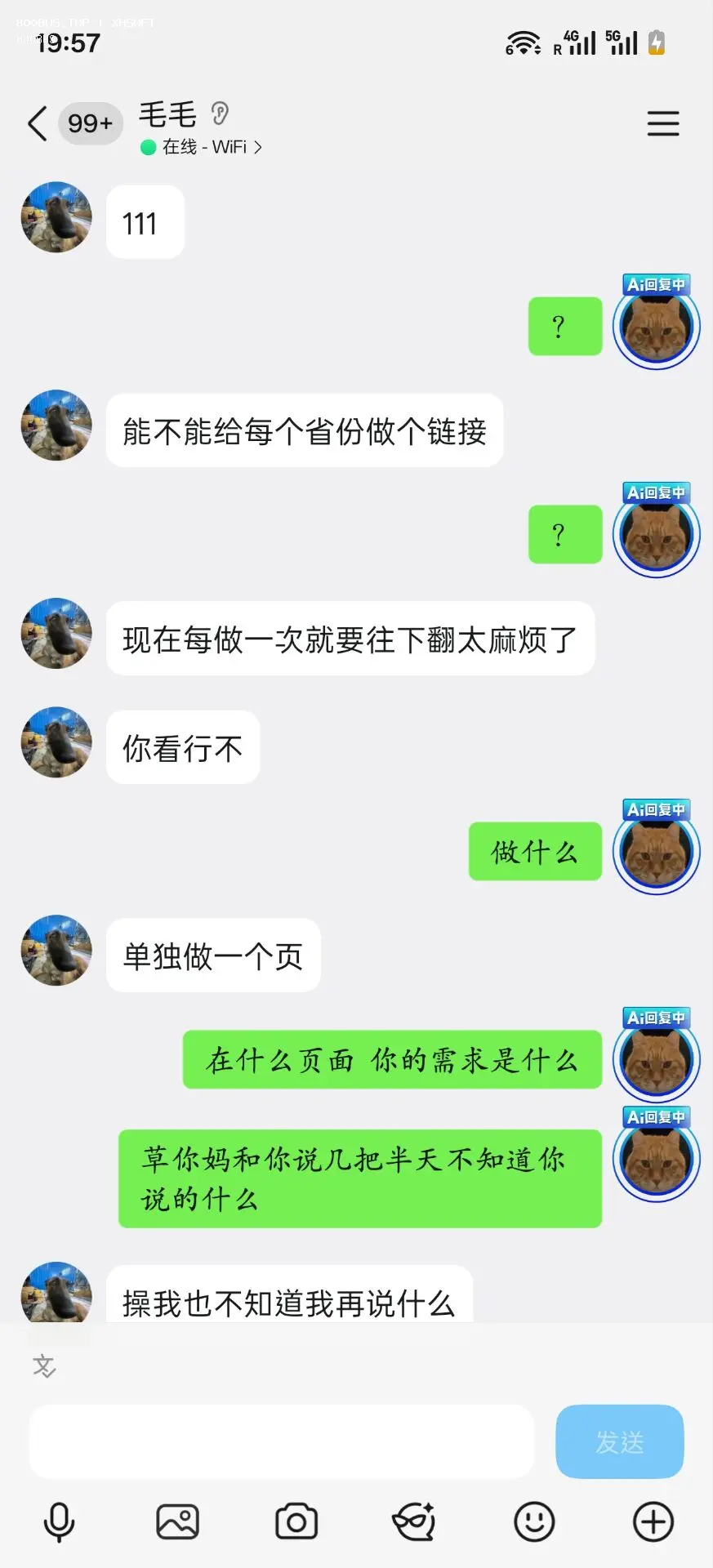713x1568 pixels.
Task: Open the emoji smiley panel
Action: [x=534, y=1522]
